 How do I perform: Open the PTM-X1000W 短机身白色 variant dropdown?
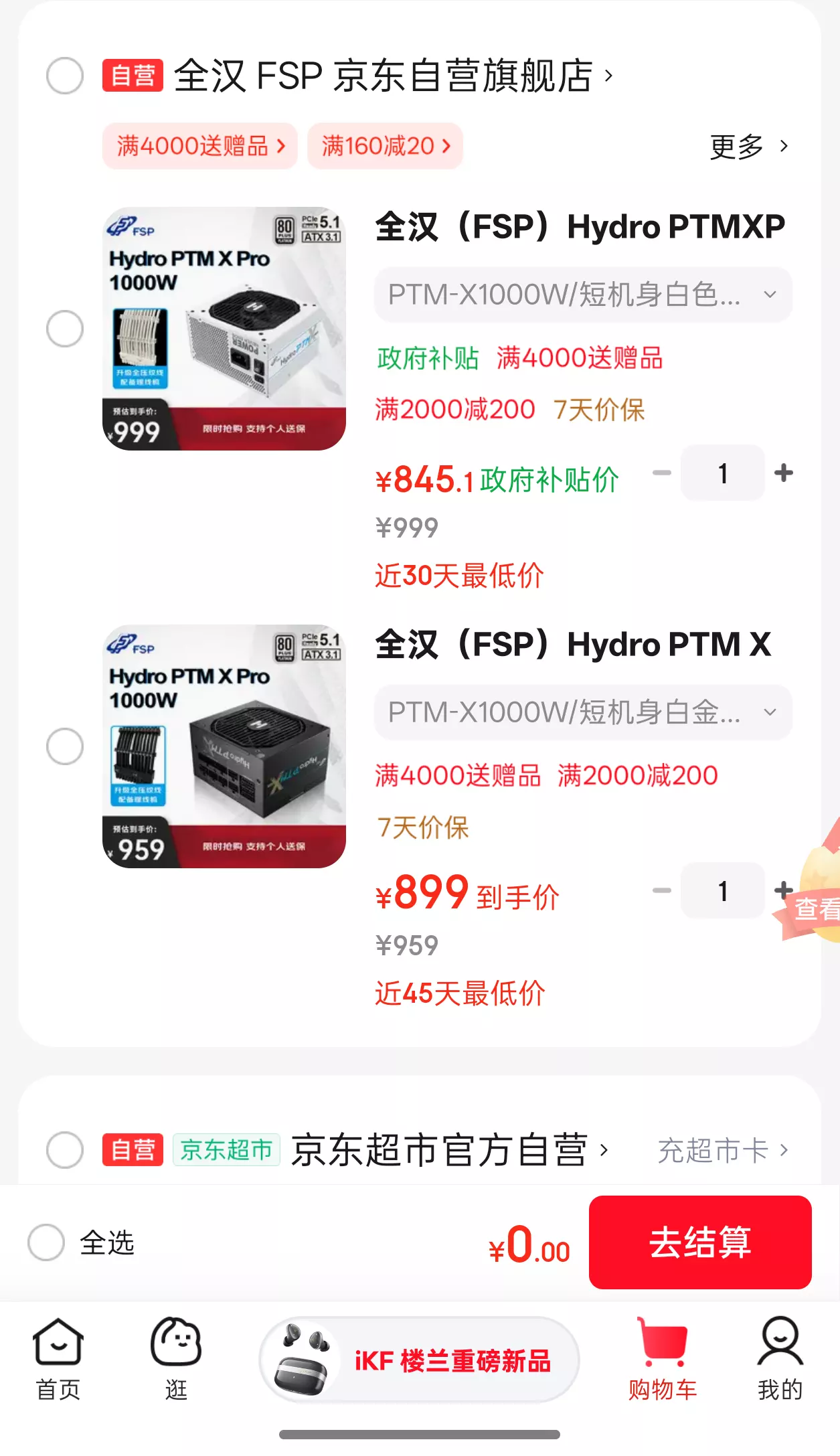click(582, 295)
